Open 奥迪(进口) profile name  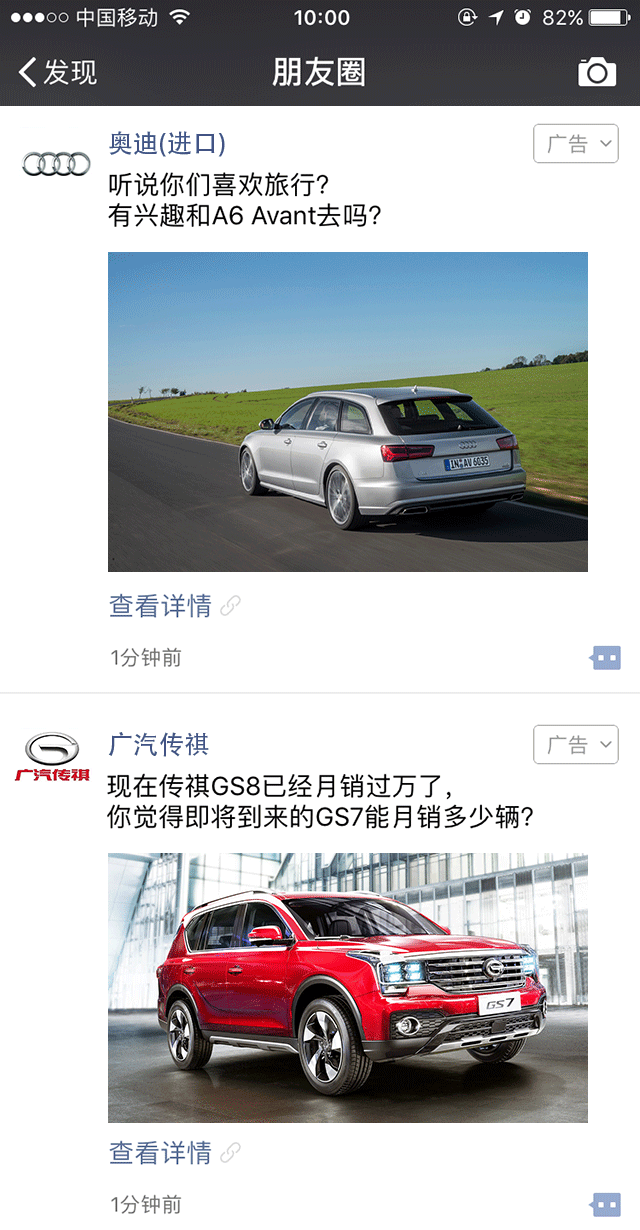pyautogui.click(x=167, y=143)
